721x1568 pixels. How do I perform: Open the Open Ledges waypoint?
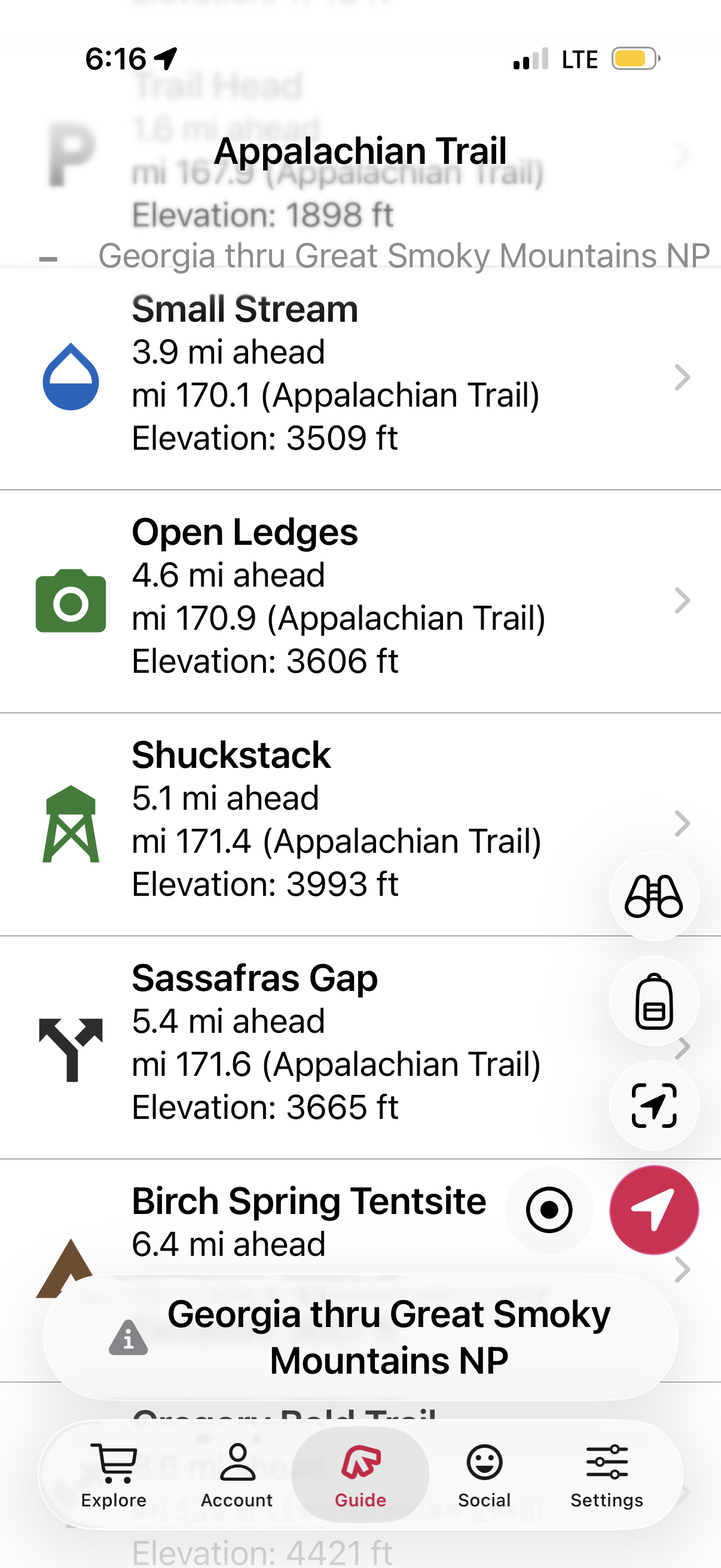[x=335, y=598]
